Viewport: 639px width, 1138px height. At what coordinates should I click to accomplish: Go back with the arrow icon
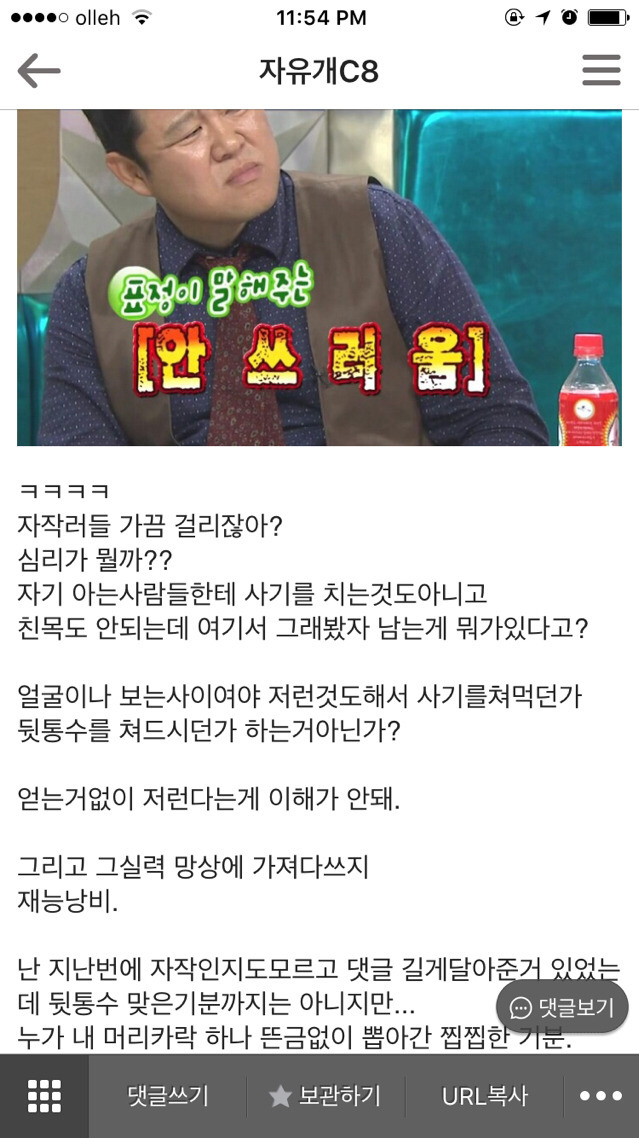[39, 71]
